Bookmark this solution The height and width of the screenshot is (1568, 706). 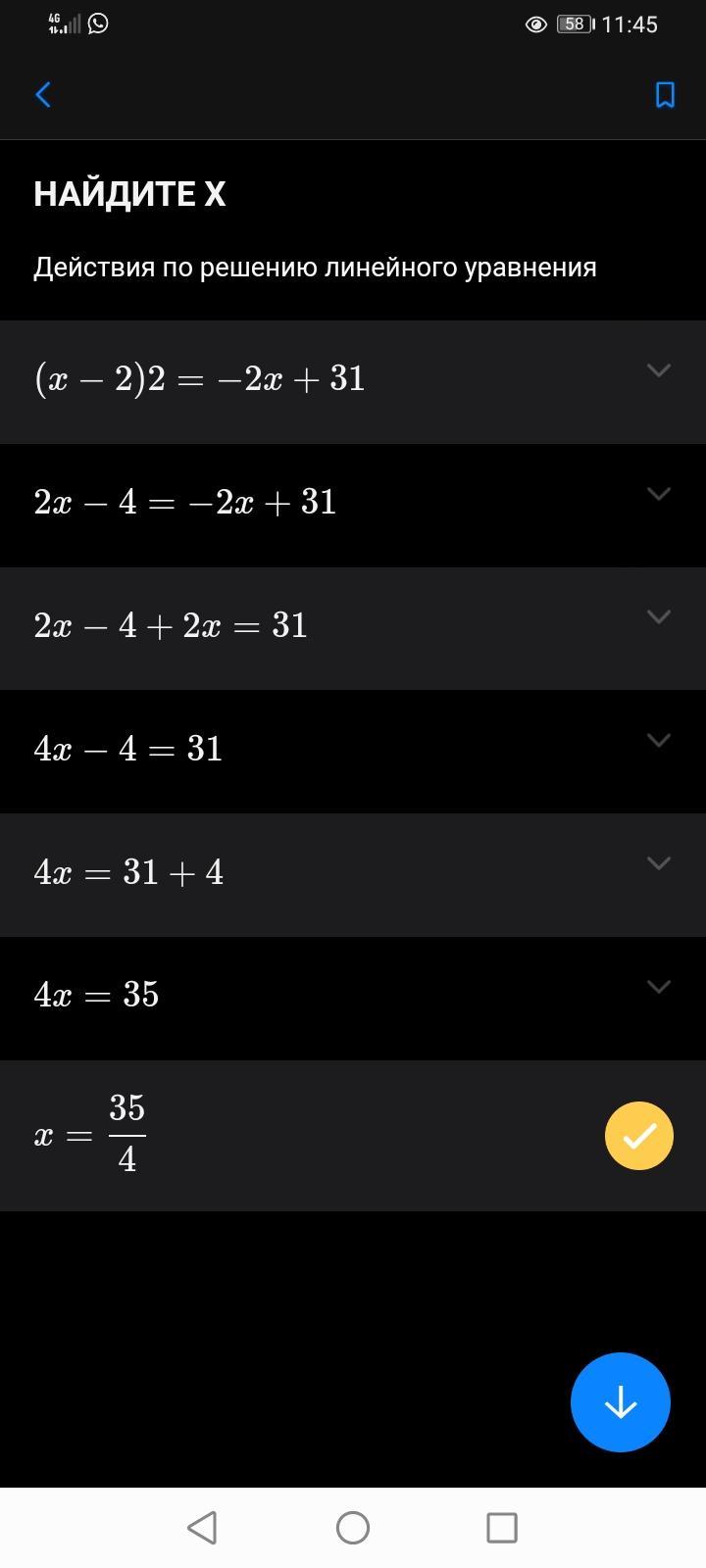pos(665,95)
